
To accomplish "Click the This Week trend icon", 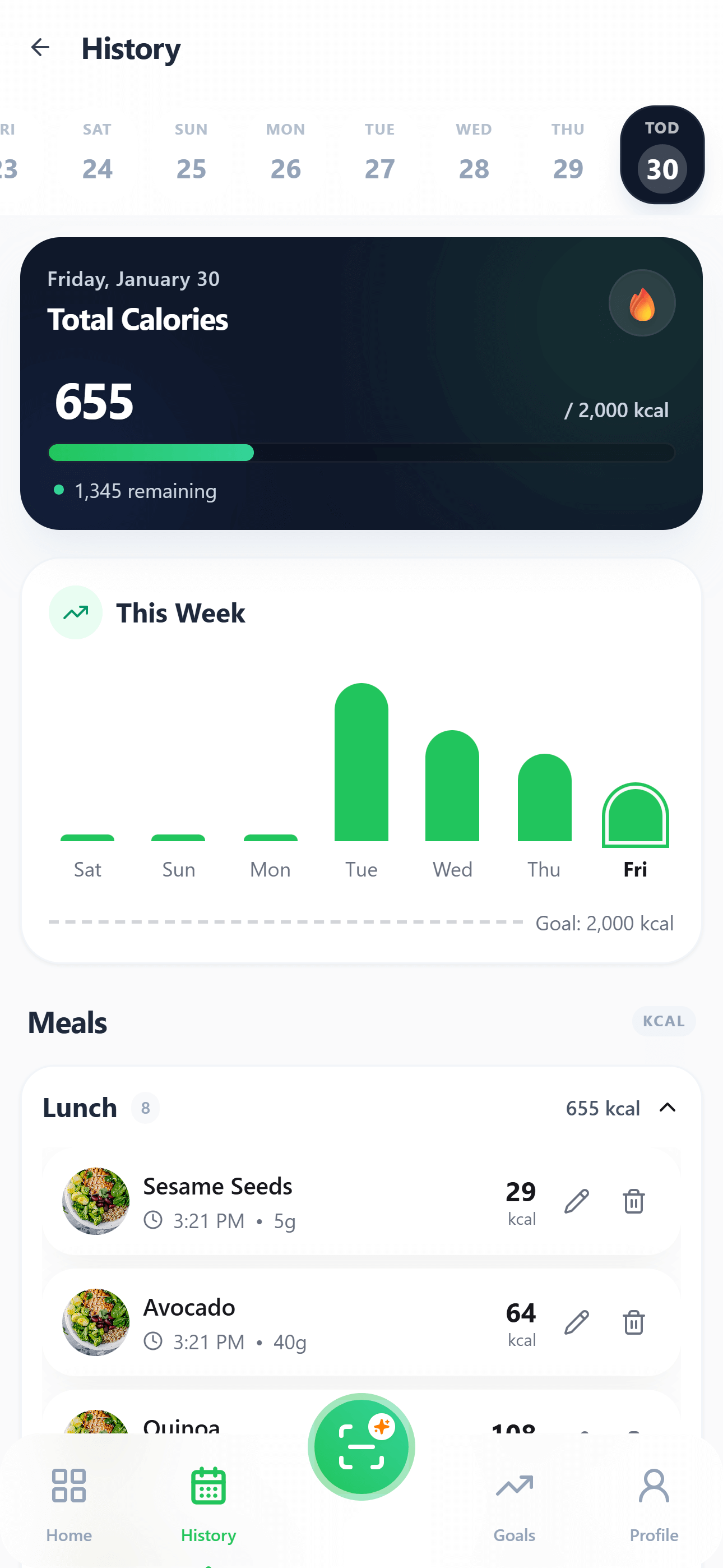I will pos(76,612).
